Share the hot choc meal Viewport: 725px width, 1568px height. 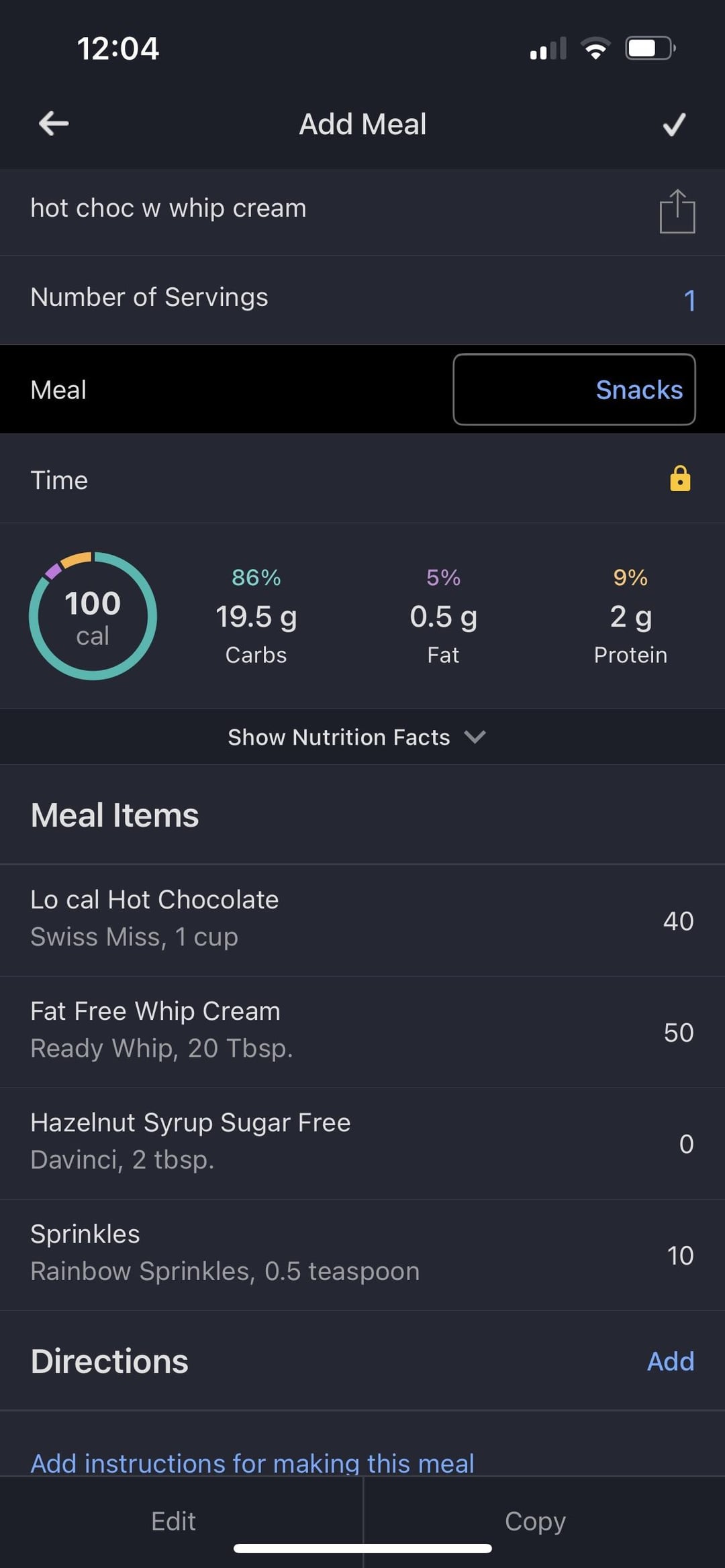click(x=677, y=211)
